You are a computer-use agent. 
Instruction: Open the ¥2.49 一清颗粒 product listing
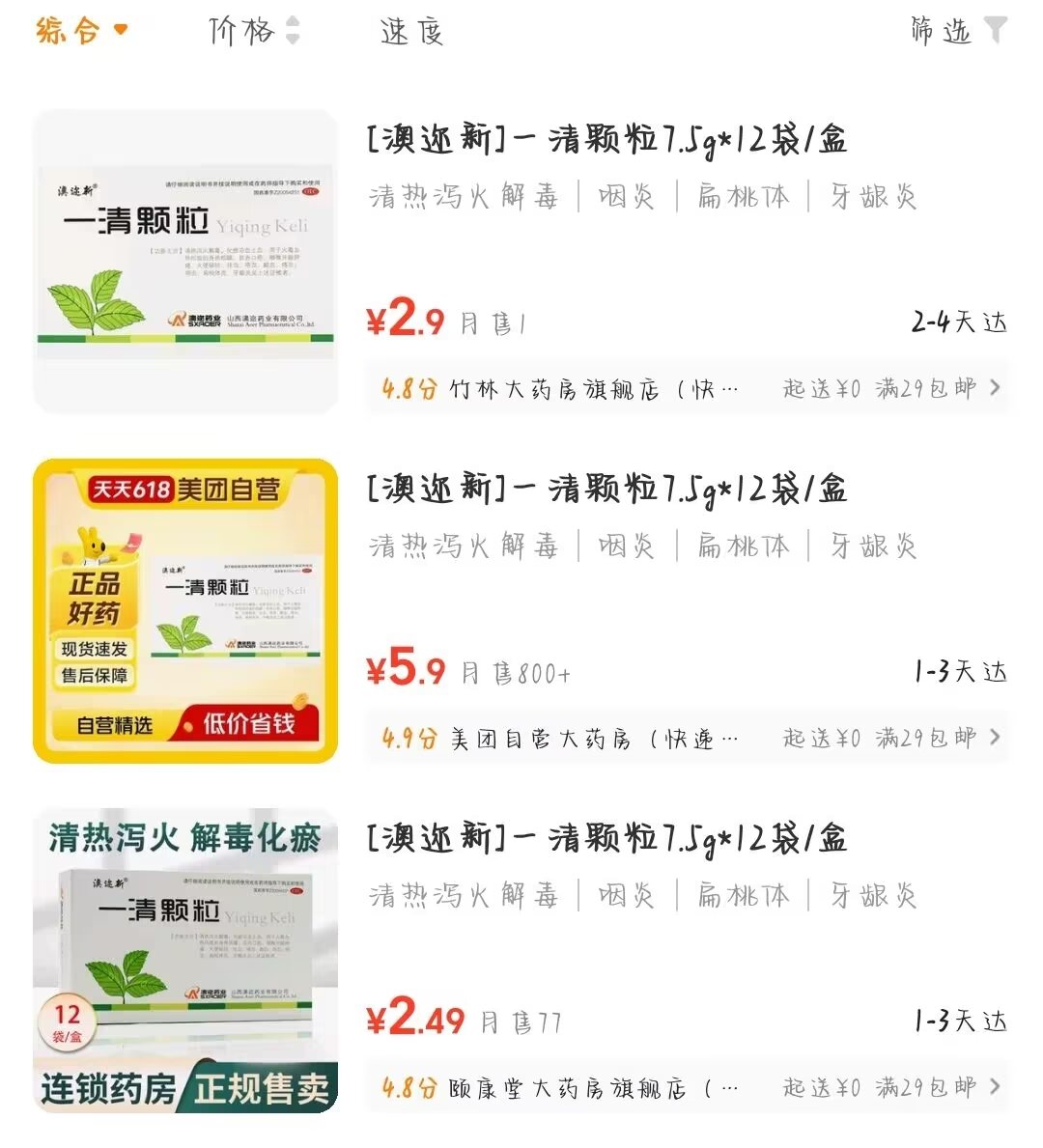pos(606,839)
